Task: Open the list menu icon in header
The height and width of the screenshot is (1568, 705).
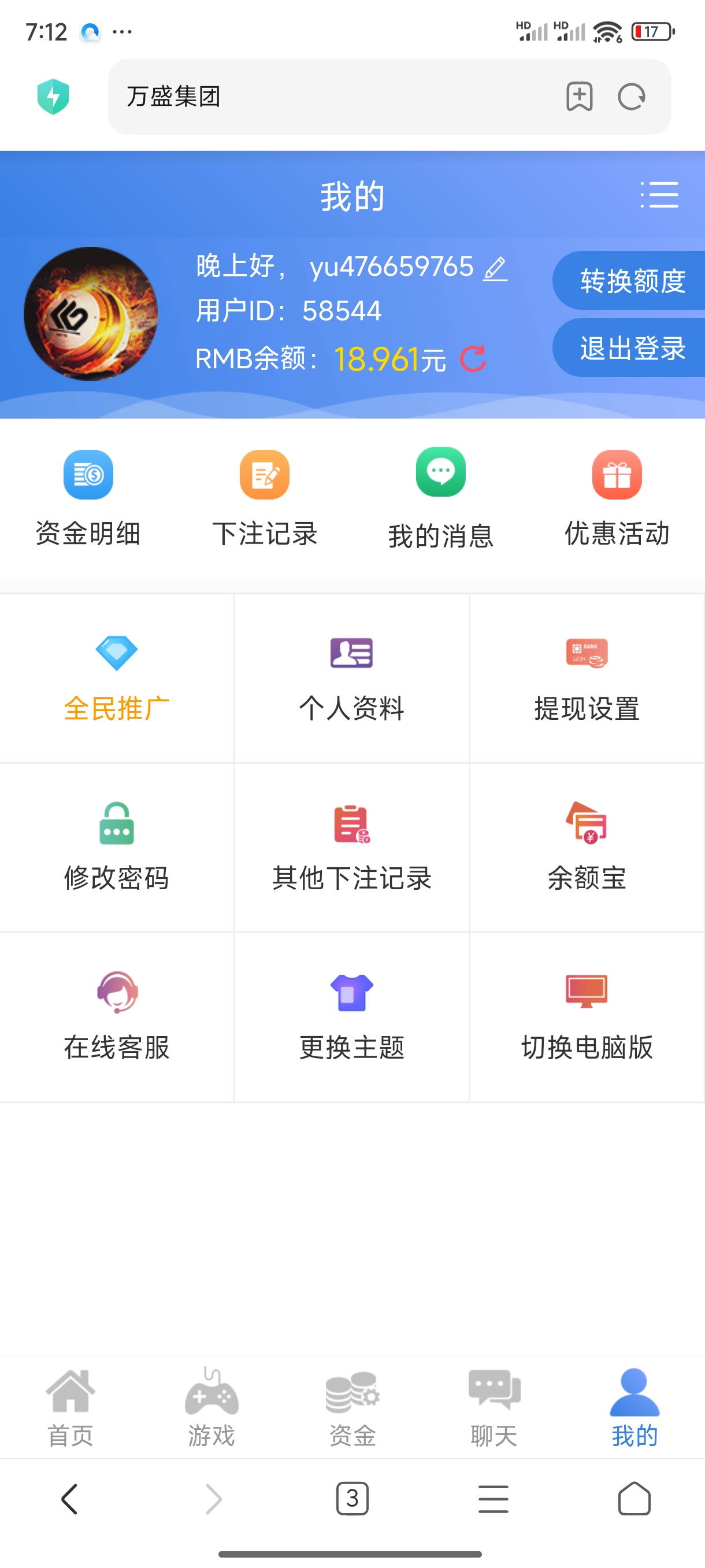Action: point(659,195)
